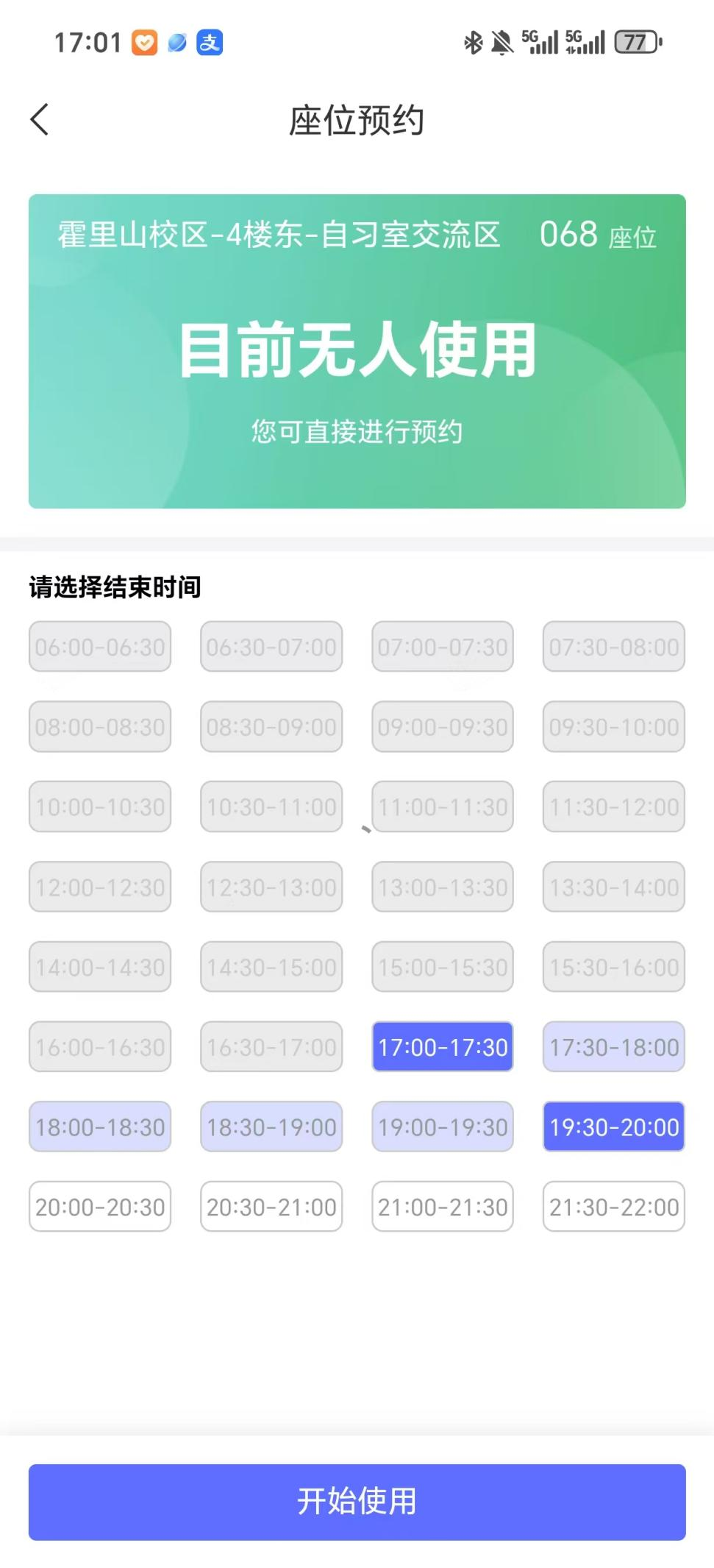
Task: Set the end time to 20:00-20:30
Action: (100, 1207)
